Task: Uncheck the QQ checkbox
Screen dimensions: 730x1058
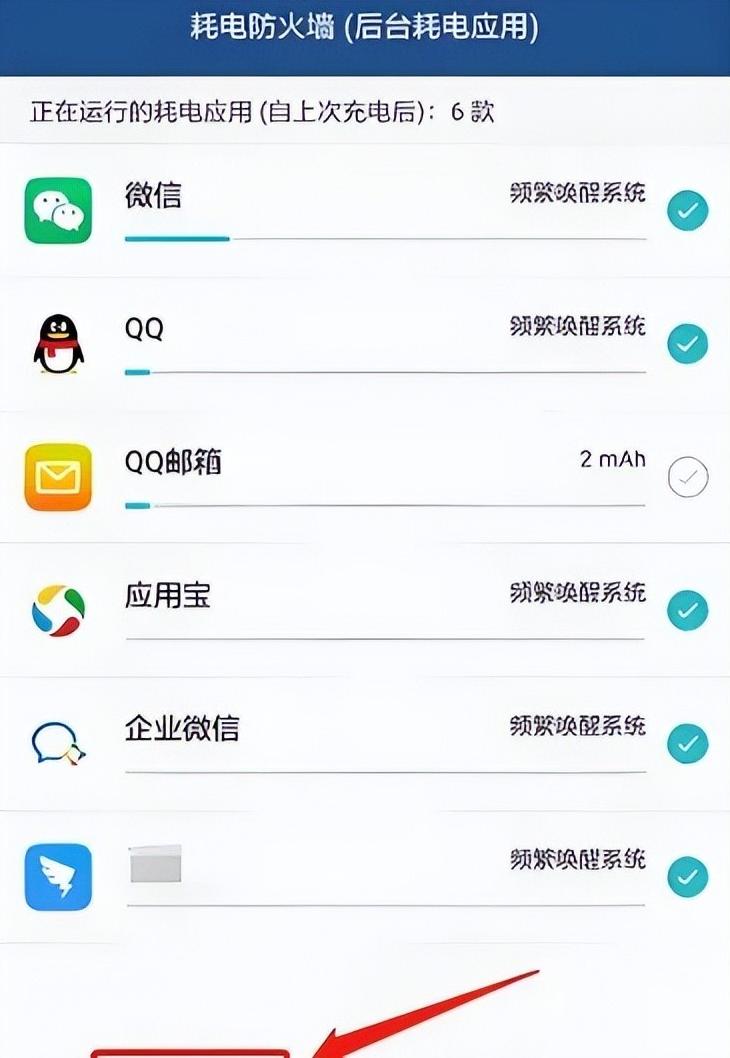Action: pos(687,343)
